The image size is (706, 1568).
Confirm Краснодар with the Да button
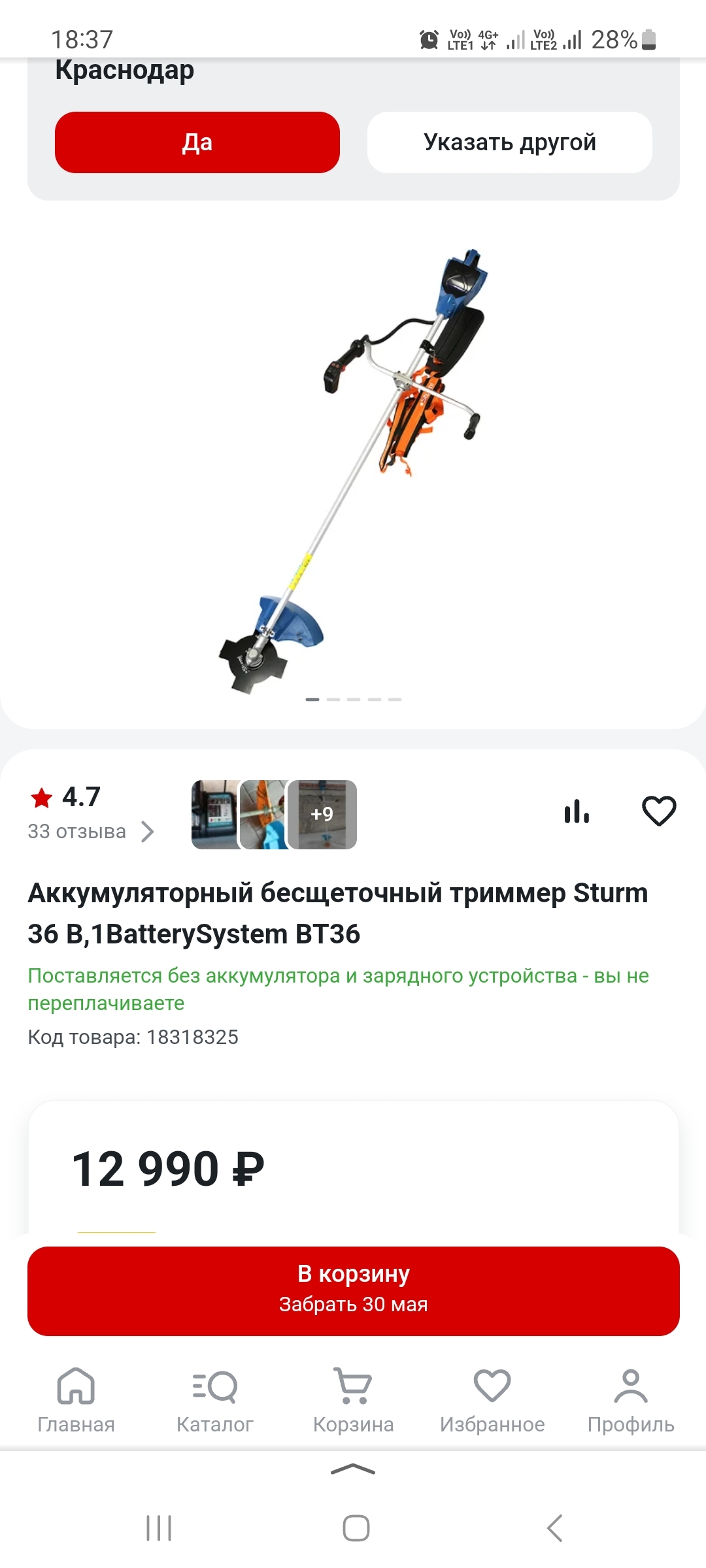coord(197,142)
